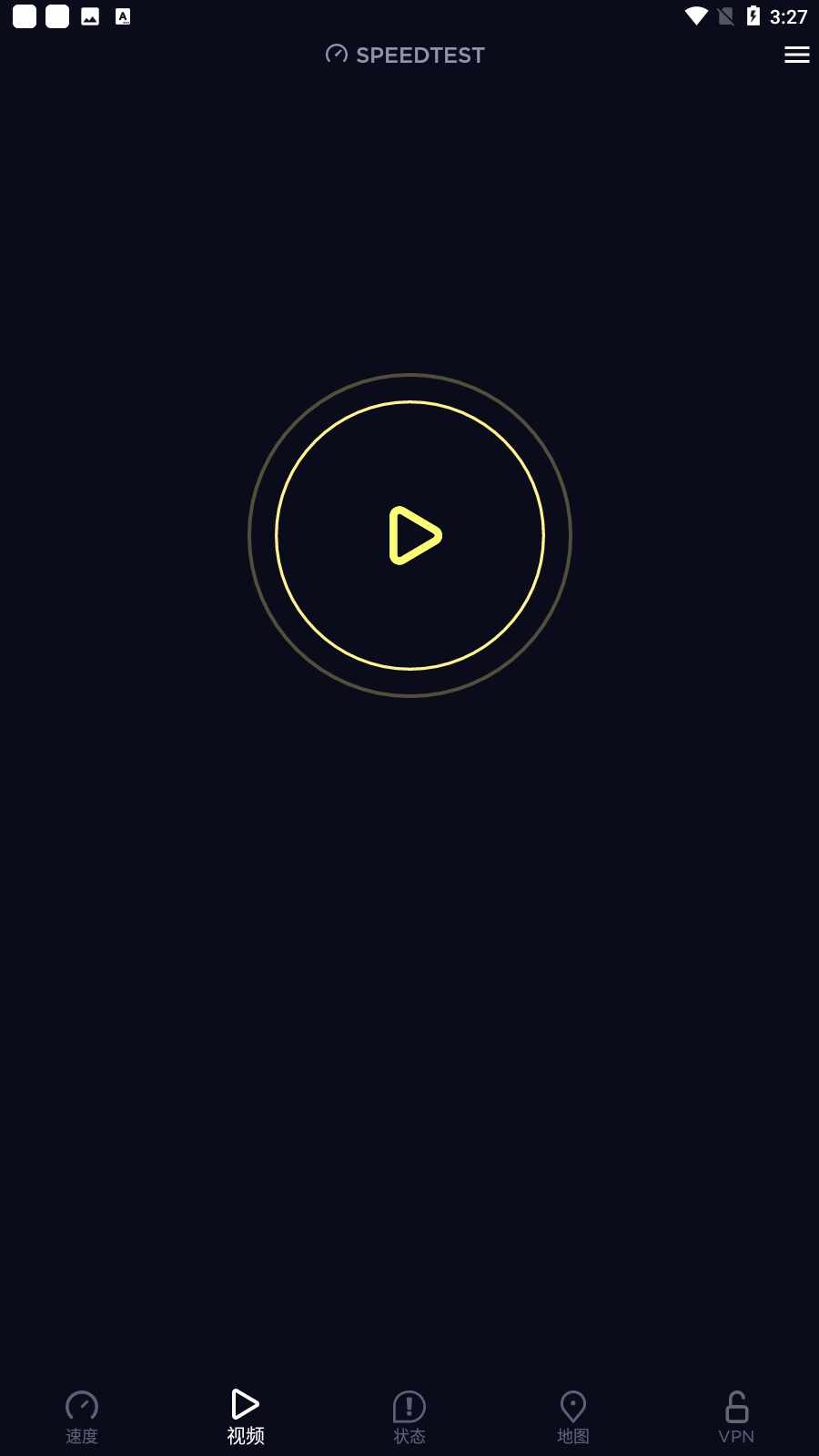Screen dimensions: 819x1456
Task: Click the battery charging indicator
Action: coord(753,15)
